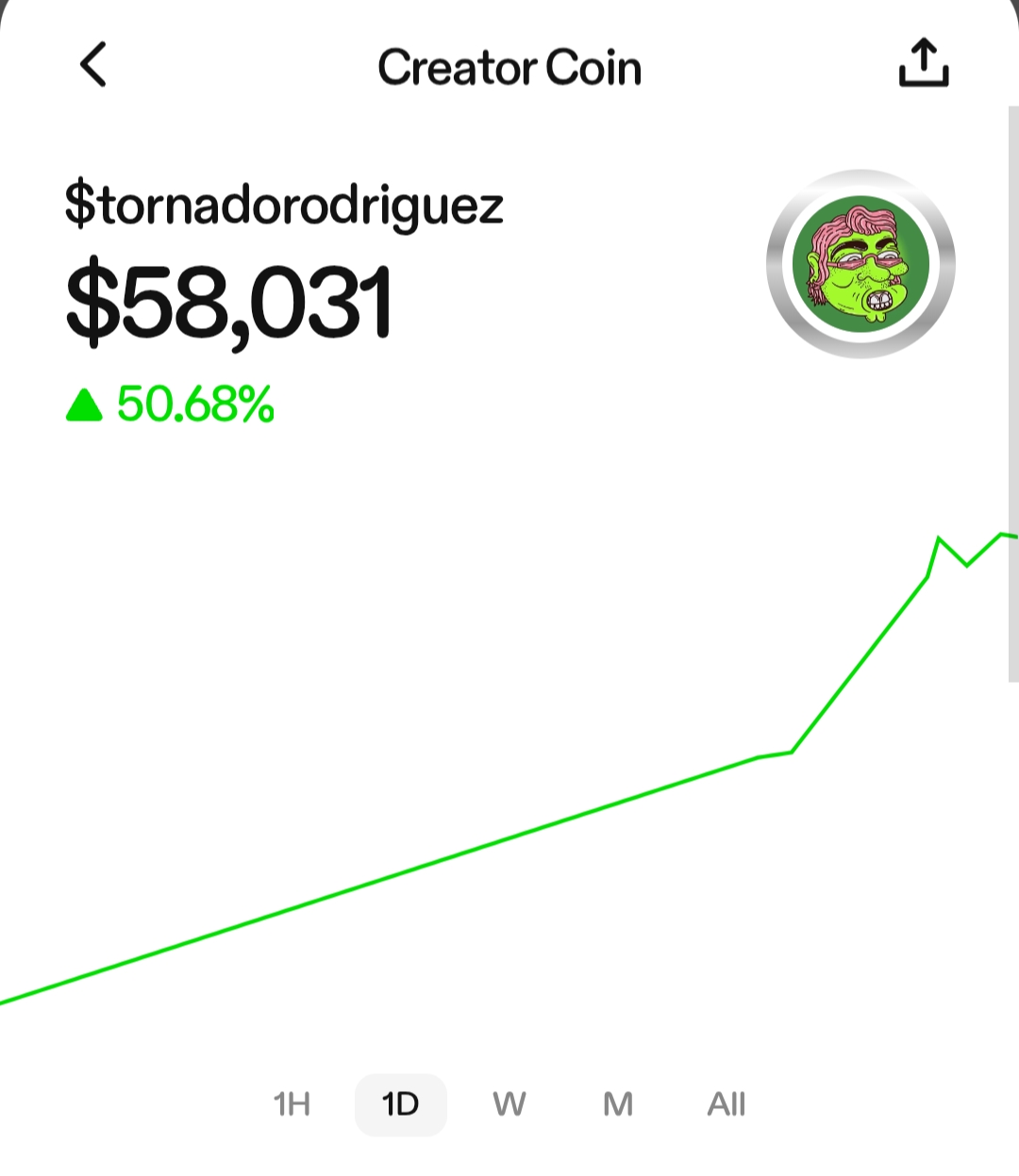The image size is (1019, 1176).
Task: Select the 1D chart range
Action: point(400,1104)
